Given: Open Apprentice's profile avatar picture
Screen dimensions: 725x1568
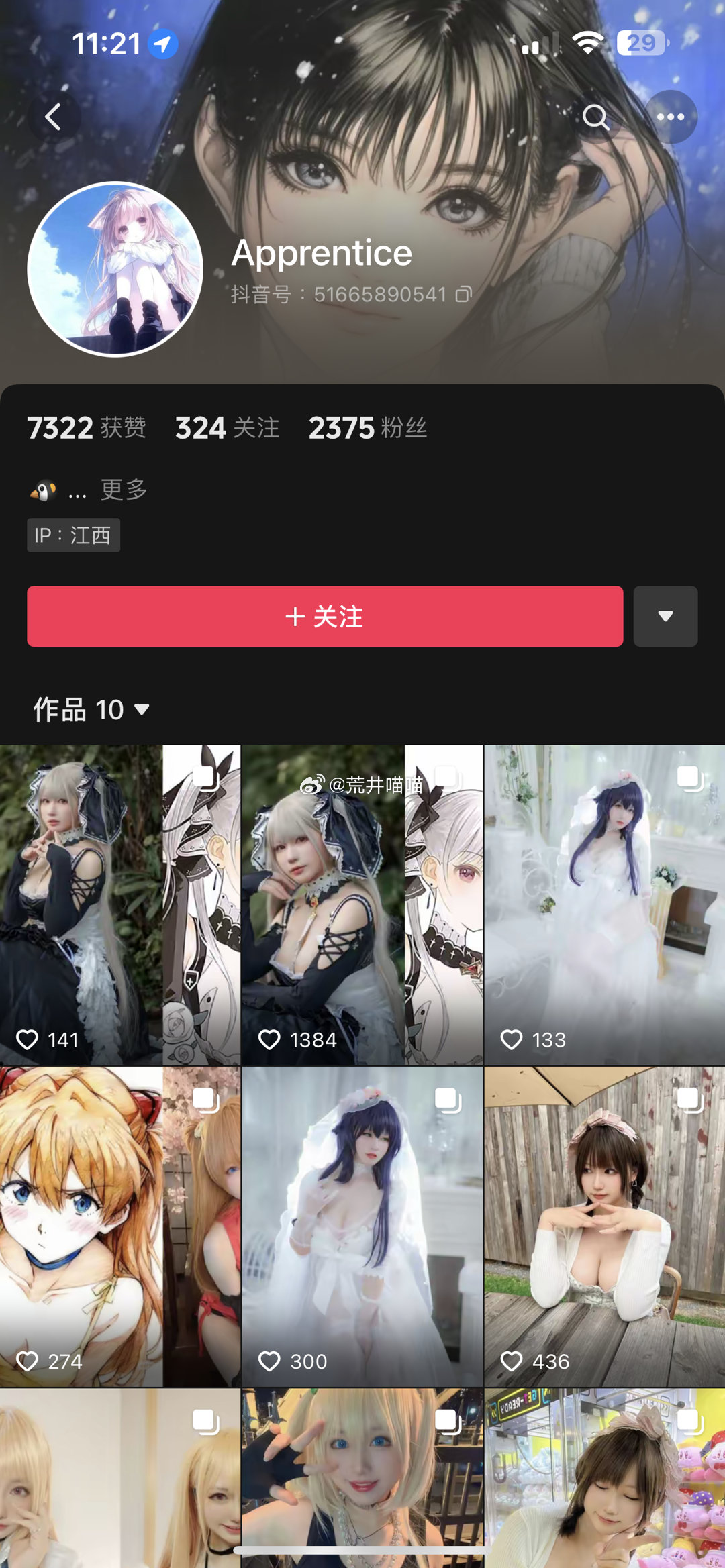Looking at the screenshot, I should point(115,269).
